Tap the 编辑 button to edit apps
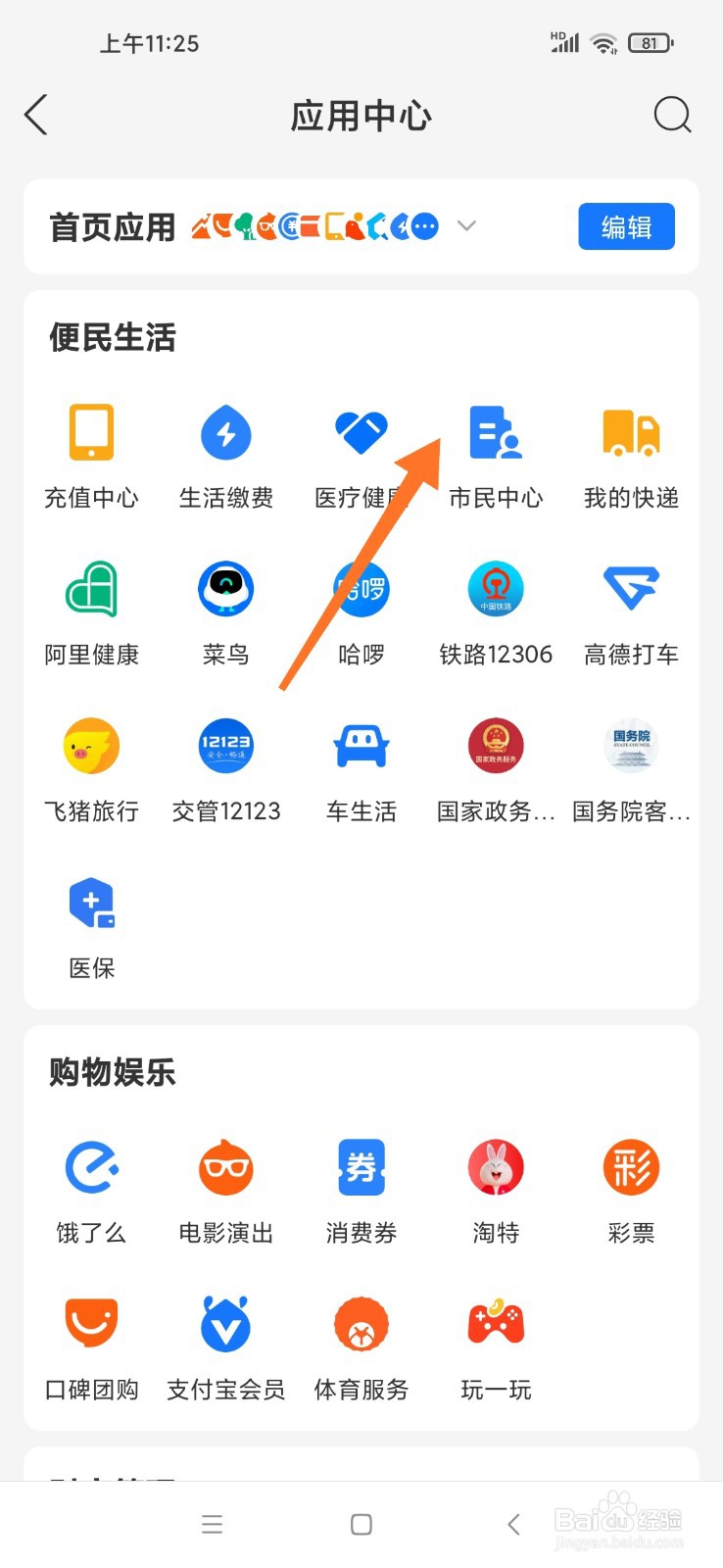The image size is (723, 1568). coord(626,226)
